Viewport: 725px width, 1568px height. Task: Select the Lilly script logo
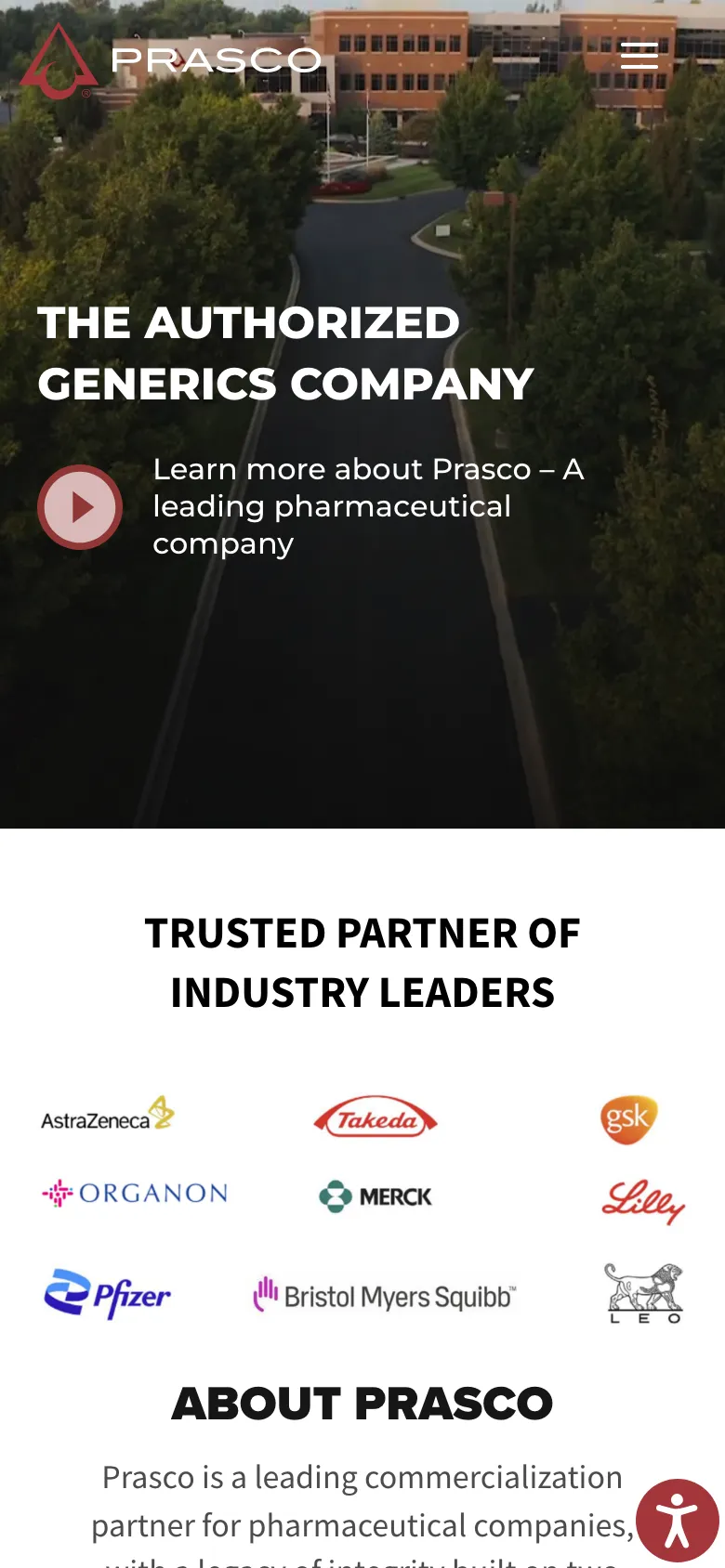point(641,1202)
